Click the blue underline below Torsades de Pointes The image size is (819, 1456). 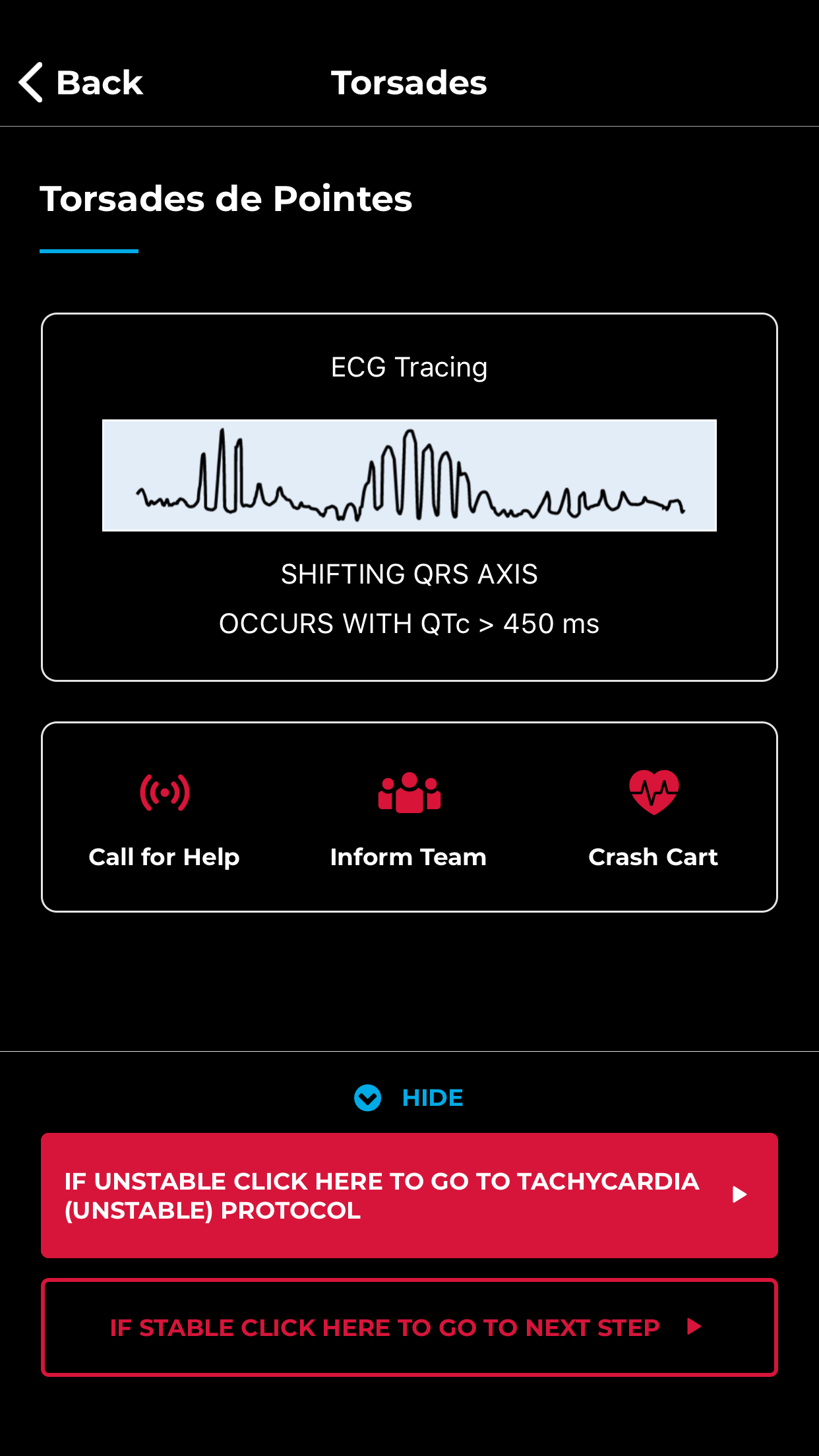click(88, 251)
